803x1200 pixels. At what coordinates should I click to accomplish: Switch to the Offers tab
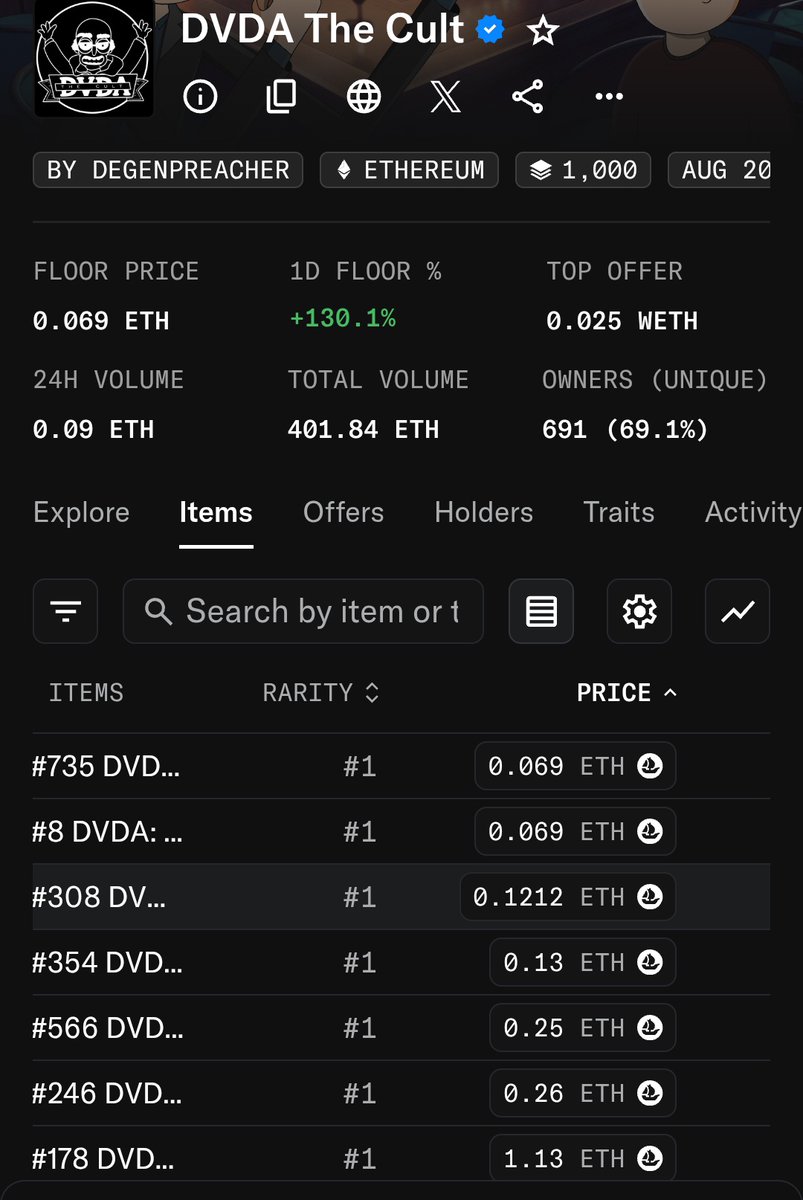tap(343, 513)
